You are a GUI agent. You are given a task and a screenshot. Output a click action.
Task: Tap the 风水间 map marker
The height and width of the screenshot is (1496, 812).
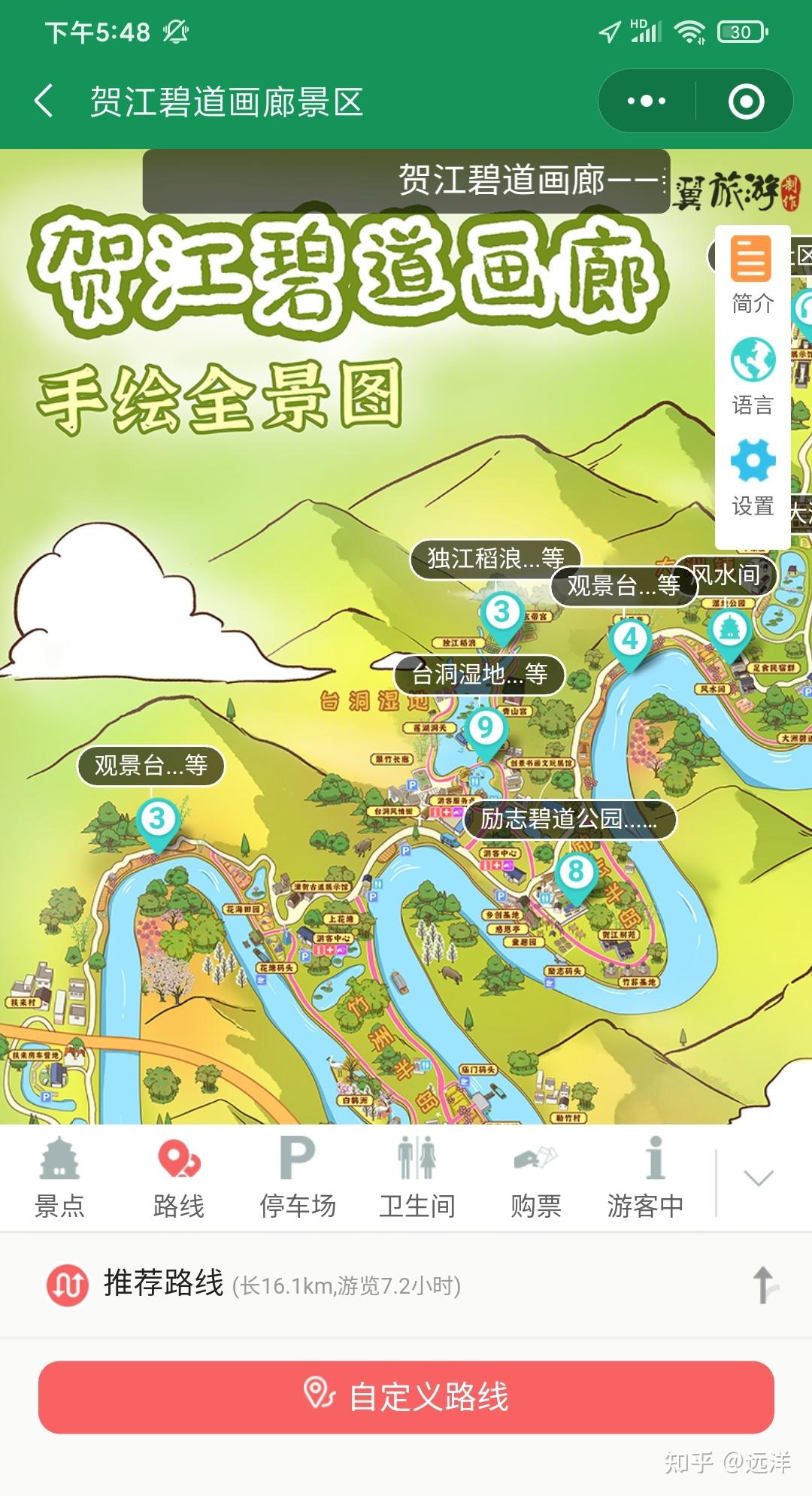click(x=726, y=575)
